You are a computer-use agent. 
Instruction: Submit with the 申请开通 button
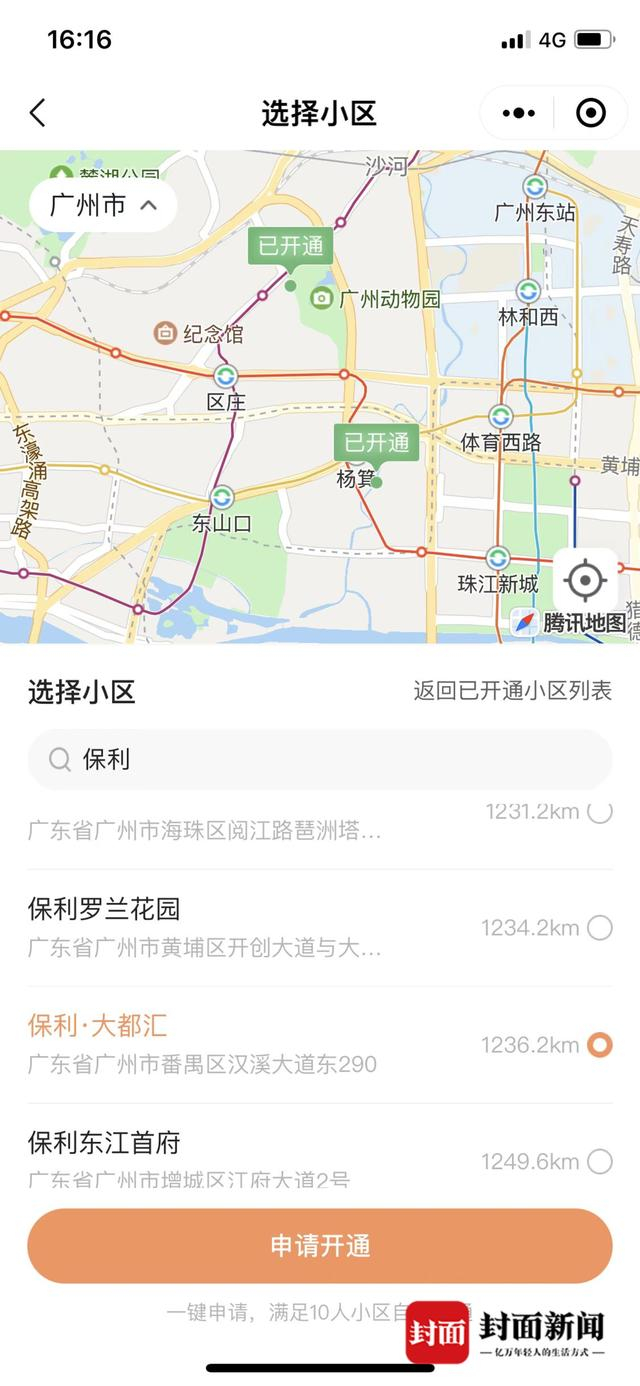320,1246
